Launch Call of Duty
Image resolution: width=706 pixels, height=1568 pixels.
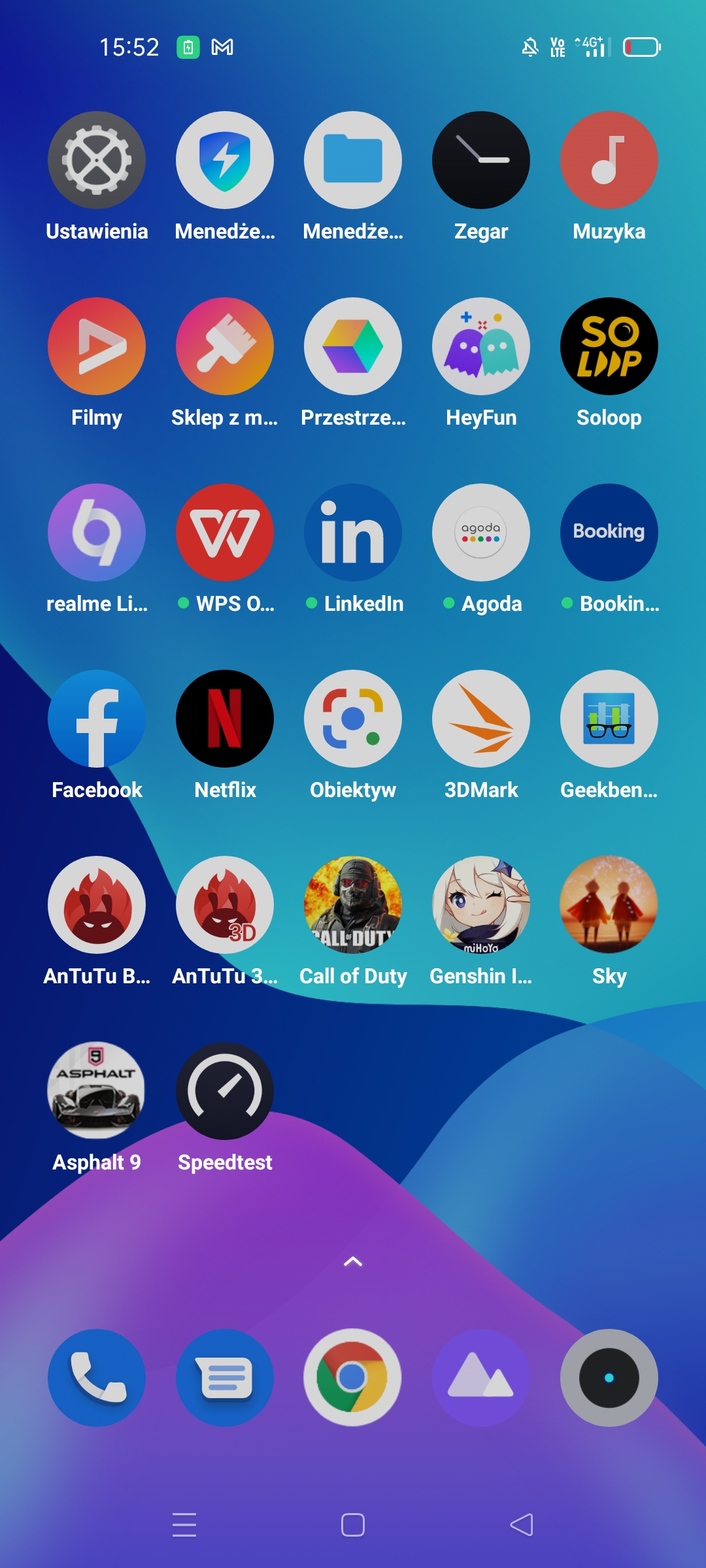click(353, 905)
